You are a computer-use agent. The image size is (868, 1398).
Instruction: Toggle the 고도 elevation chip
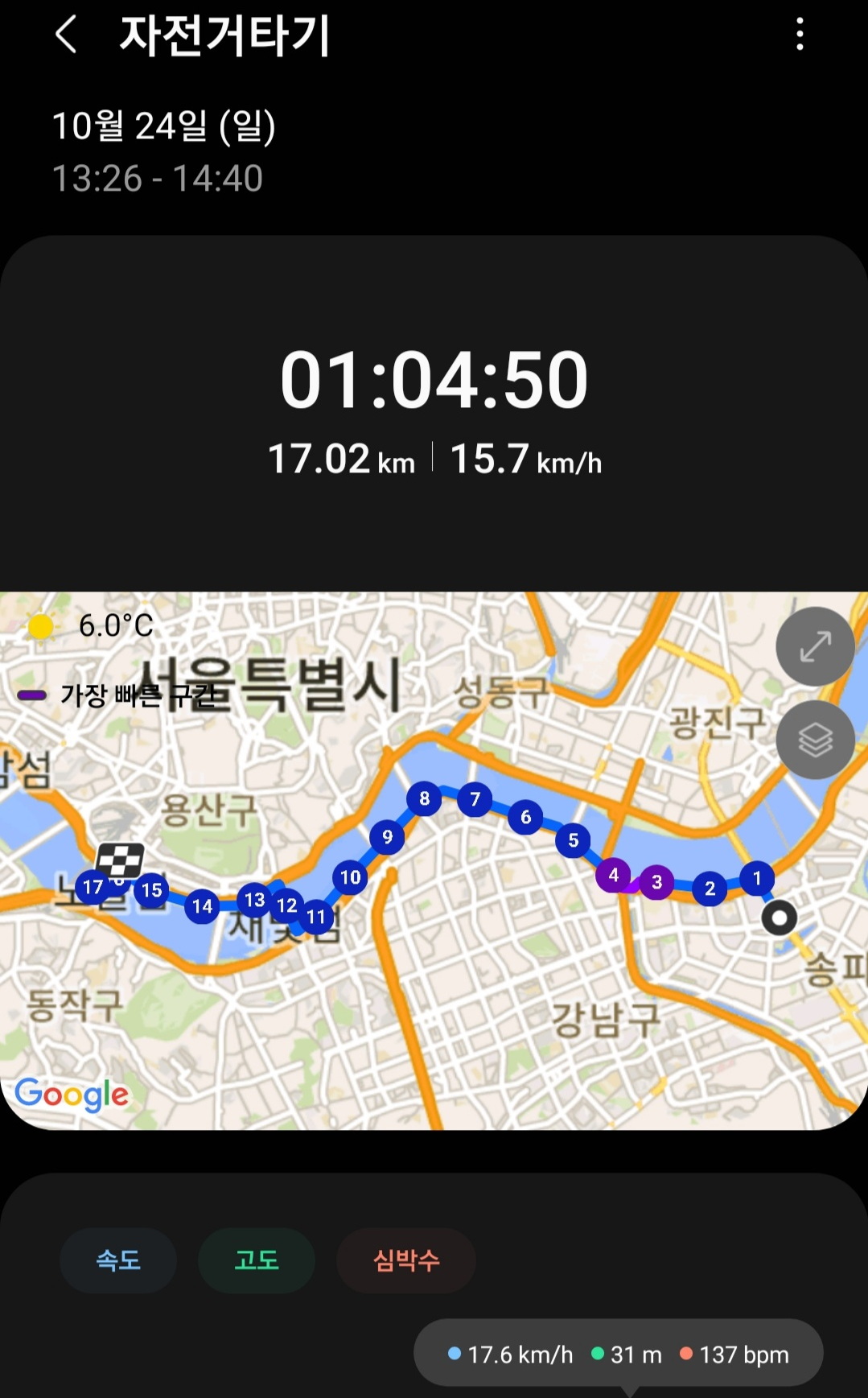pos(257,1260)
